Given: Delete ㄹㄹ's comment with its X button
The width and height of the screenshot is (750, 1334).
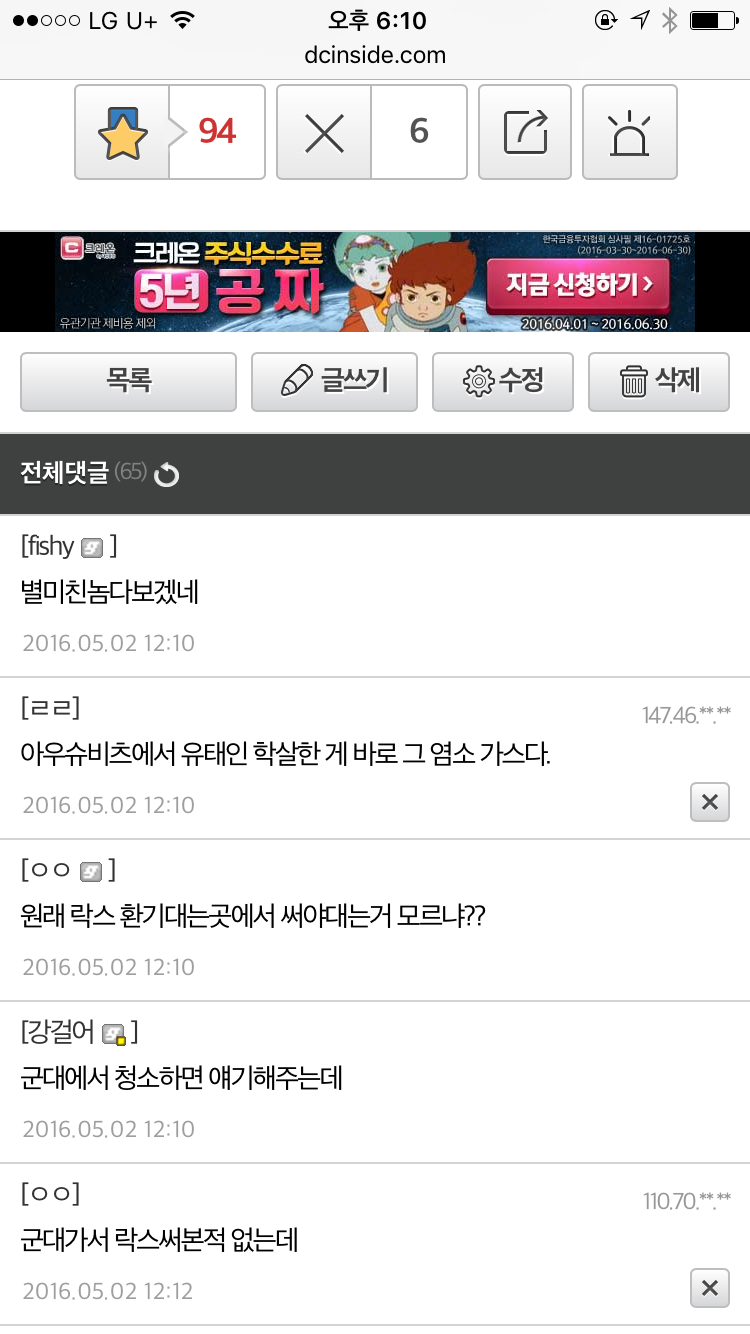Looking at the screenshot, I should [709, 802].
